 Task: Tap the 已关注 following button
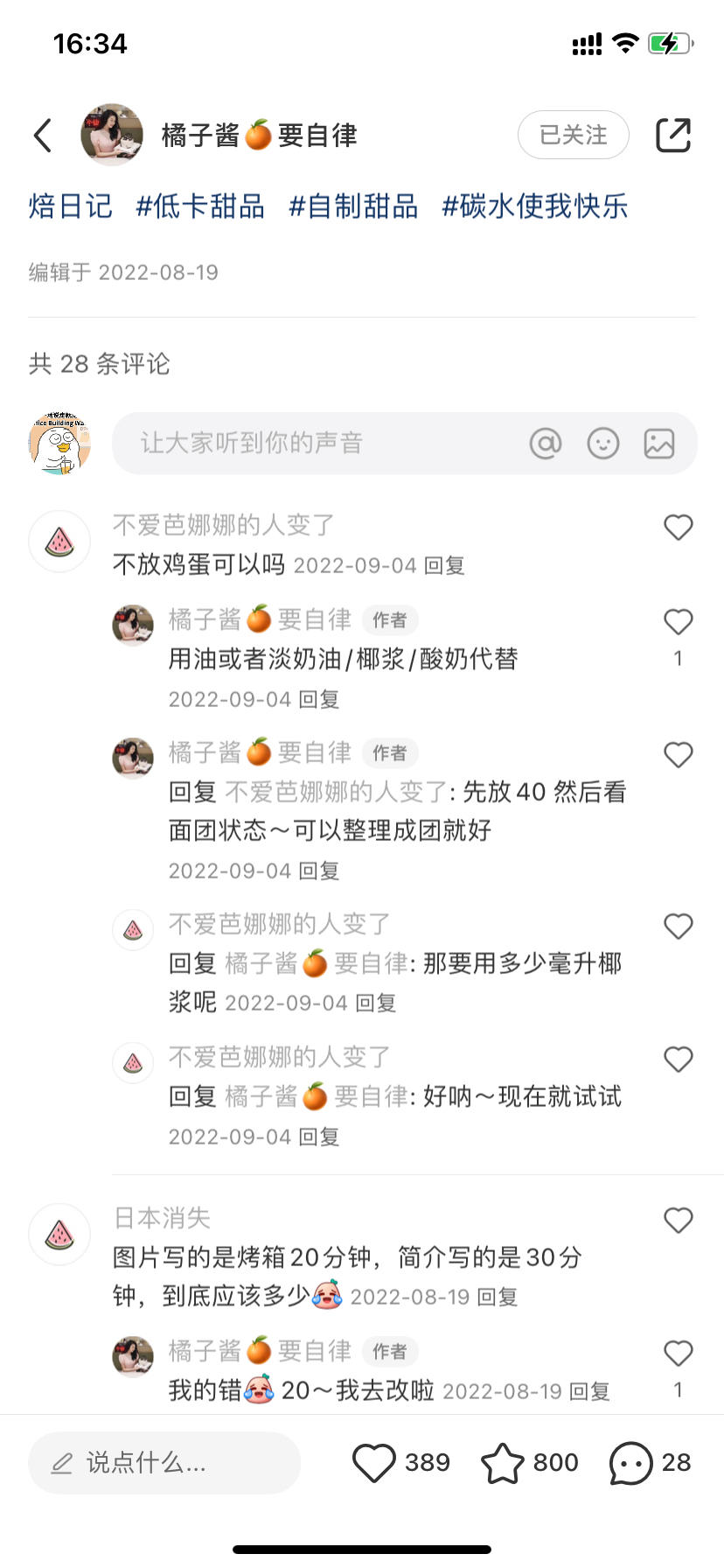[573, 135]
